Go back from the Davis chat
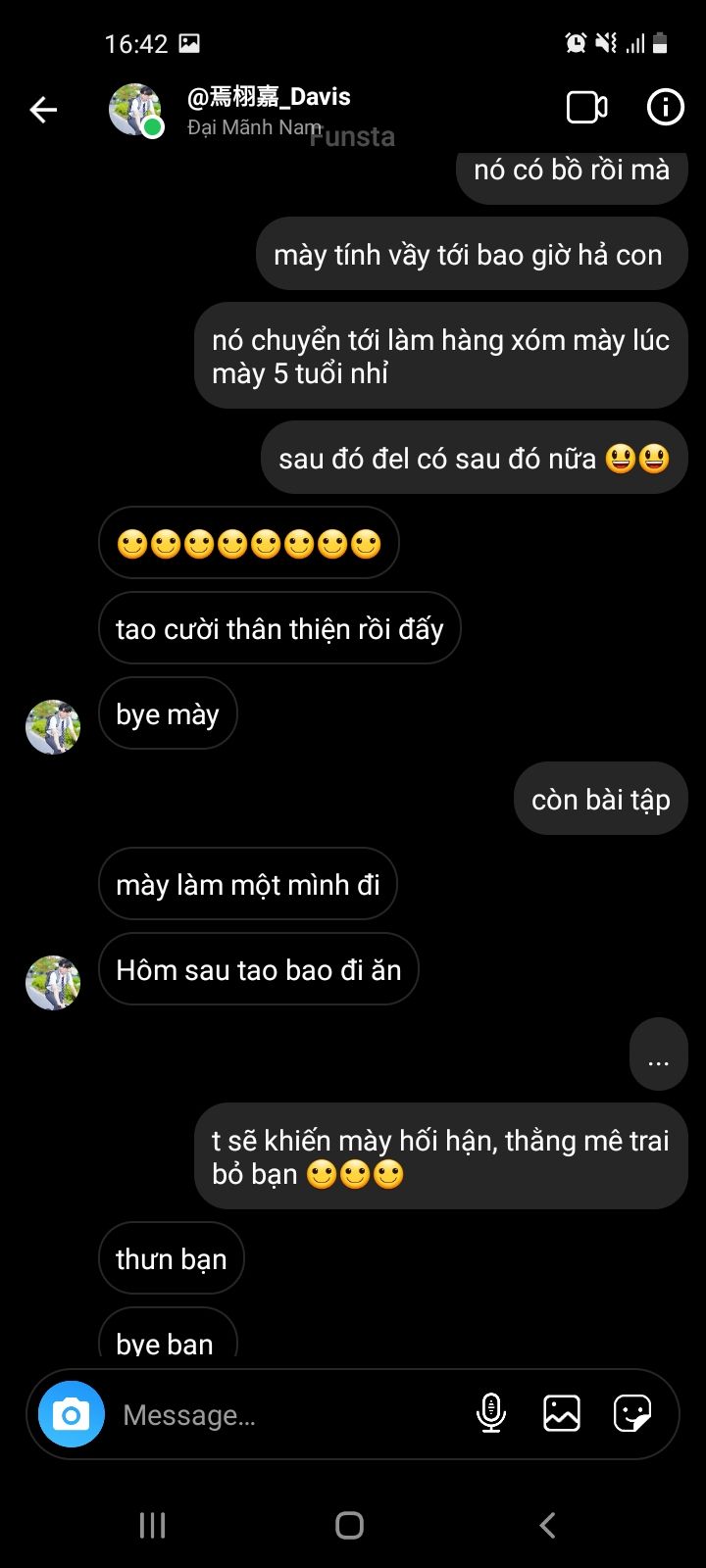706x1568 pixels. pyautogui.click(x=43, y=110)
